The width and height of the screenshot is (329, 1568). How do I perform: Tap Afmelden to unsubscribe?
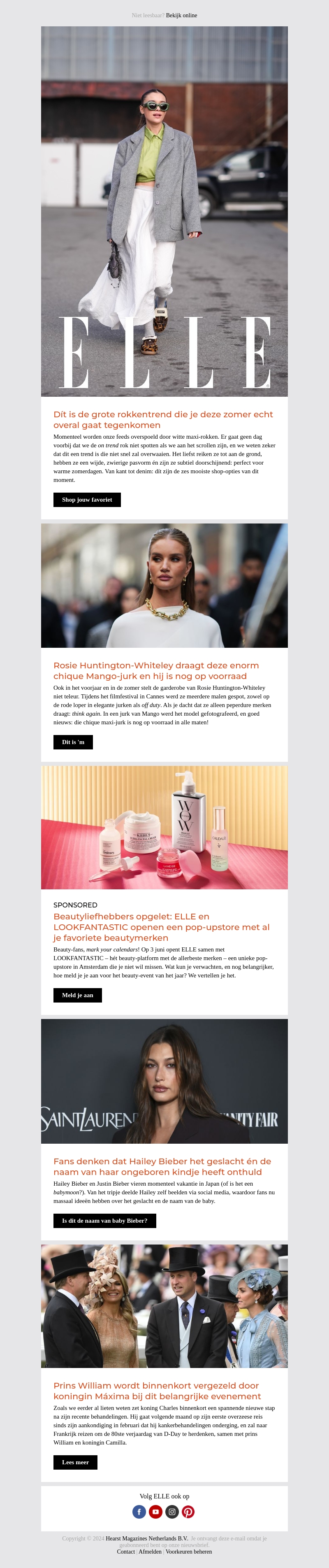[150, 1552]
